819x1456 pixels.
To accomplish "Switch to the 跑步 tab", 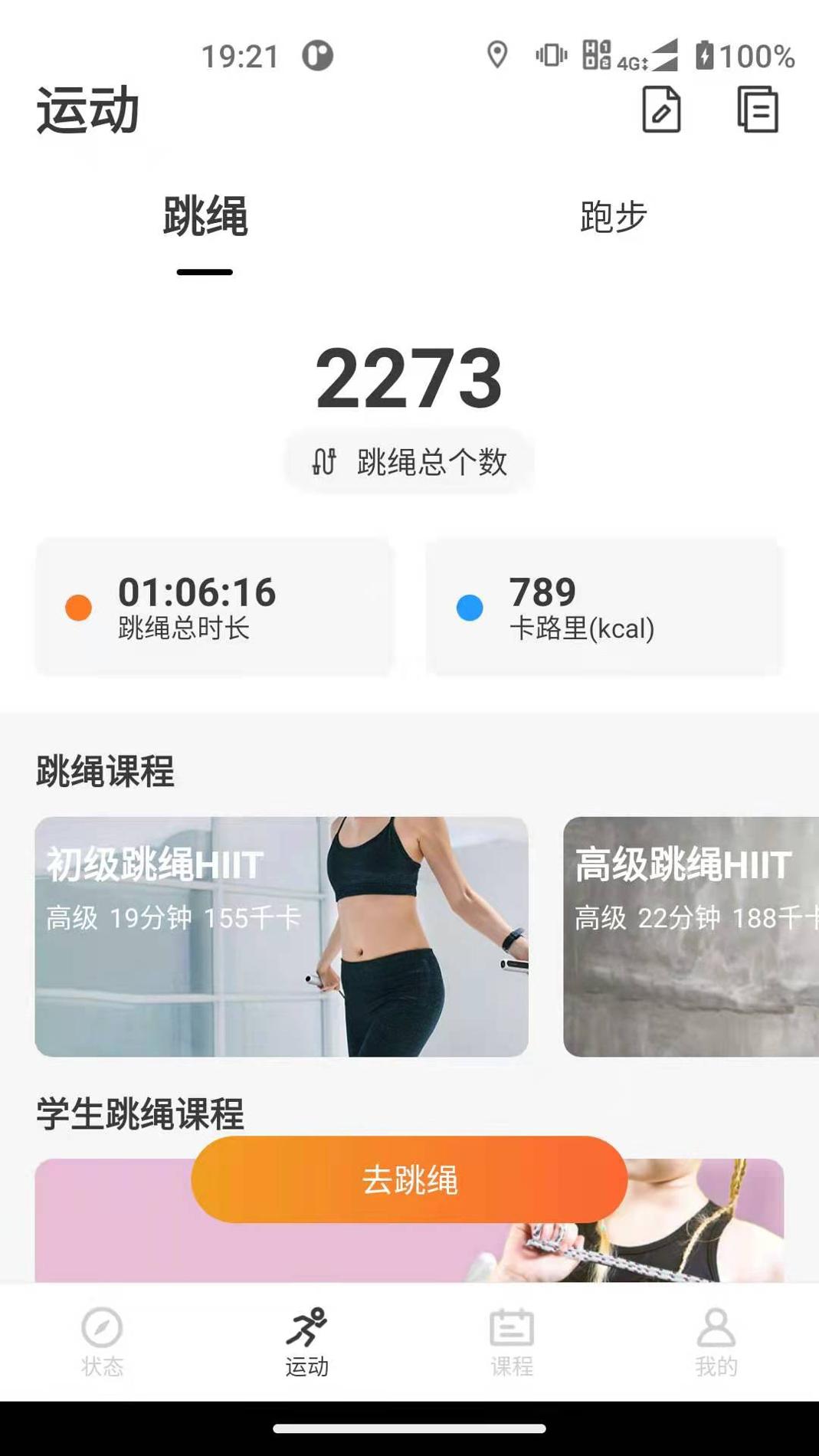I will (613, 218).
